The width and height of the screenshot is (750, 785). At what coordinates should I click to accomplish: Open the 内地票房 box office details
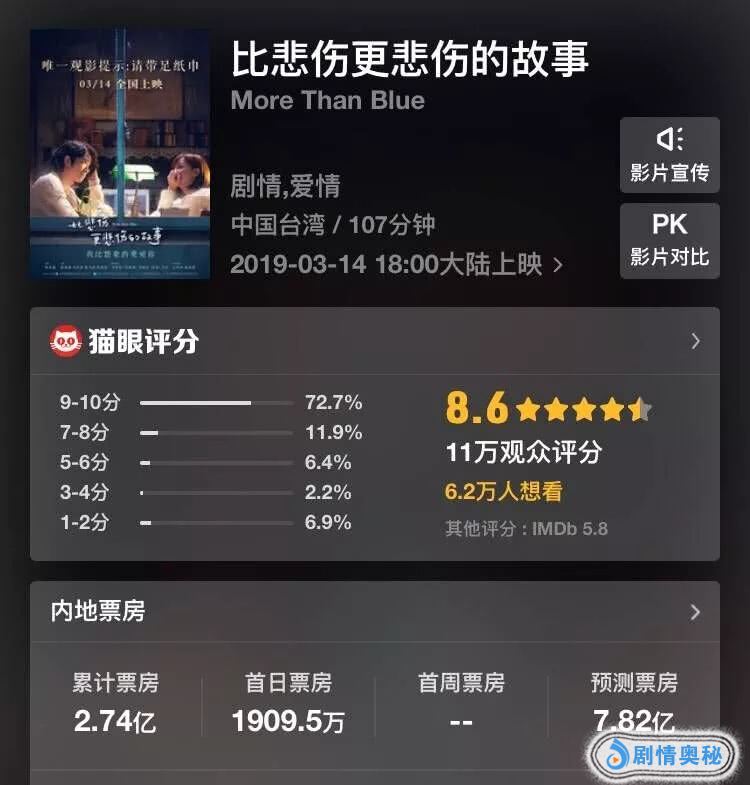pyautogui.click(x=695, y=612)
